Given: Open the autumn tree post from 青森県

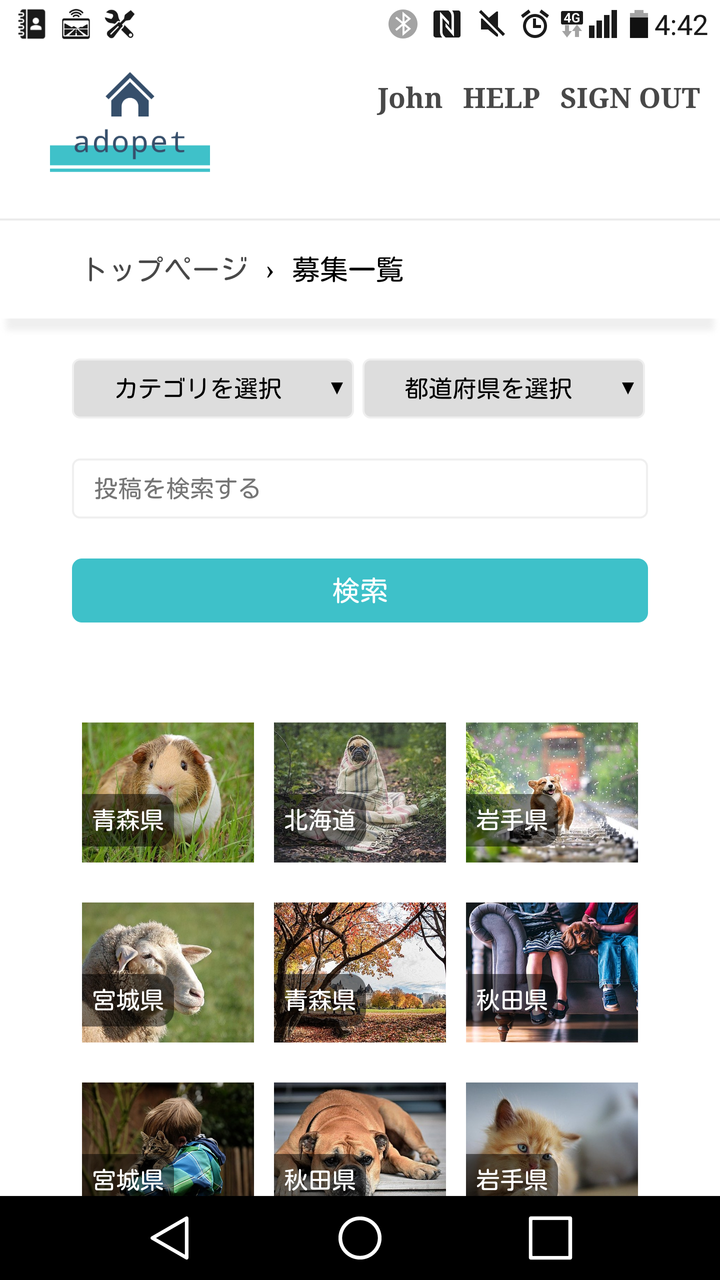Looking at the screenshot, I should 360,972.
